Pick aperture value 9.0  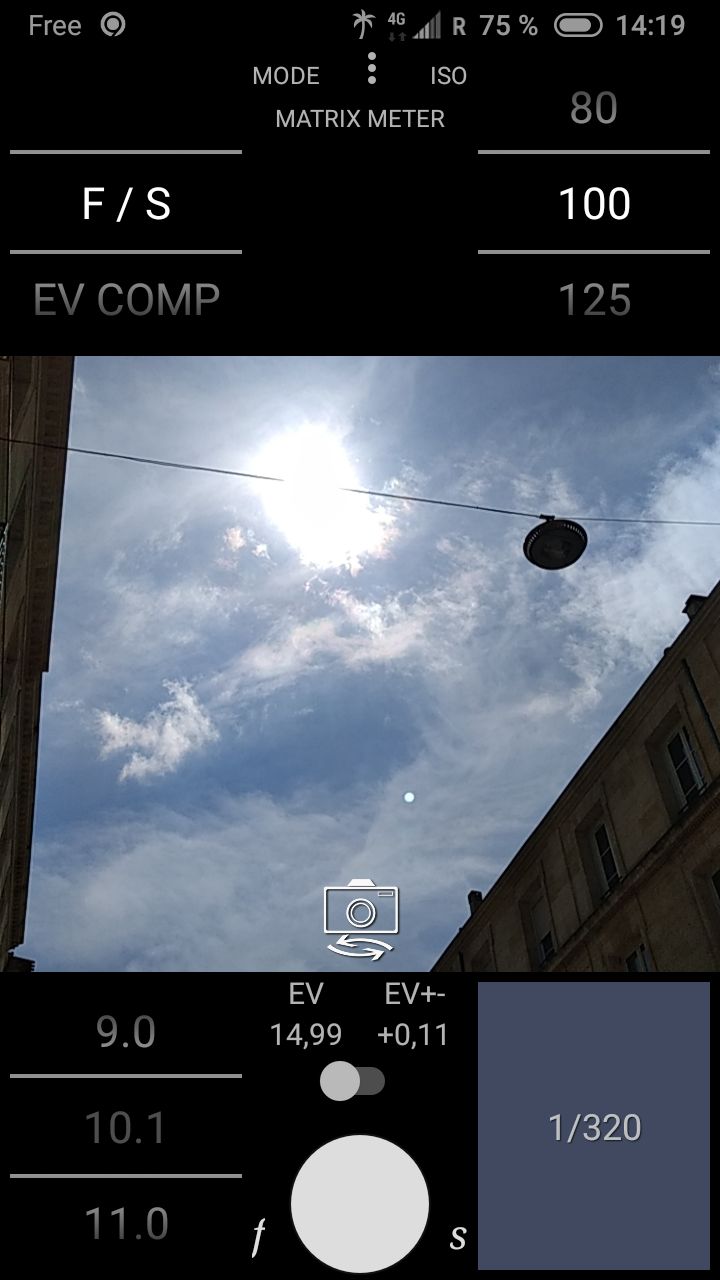[x=126, y=1032]
